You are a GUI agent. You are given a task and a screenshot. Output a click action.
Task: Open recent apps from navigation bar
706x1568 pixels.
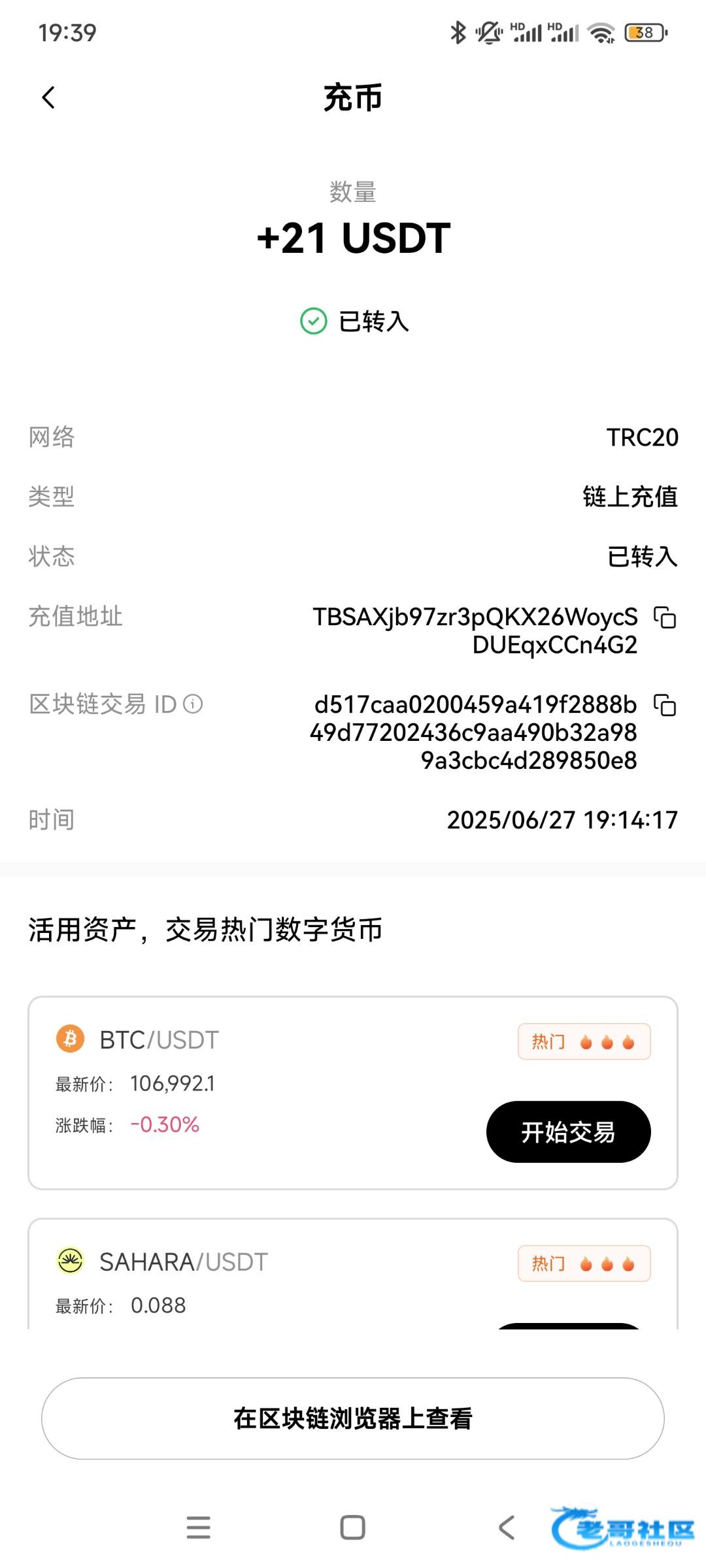click(198, 1527)
